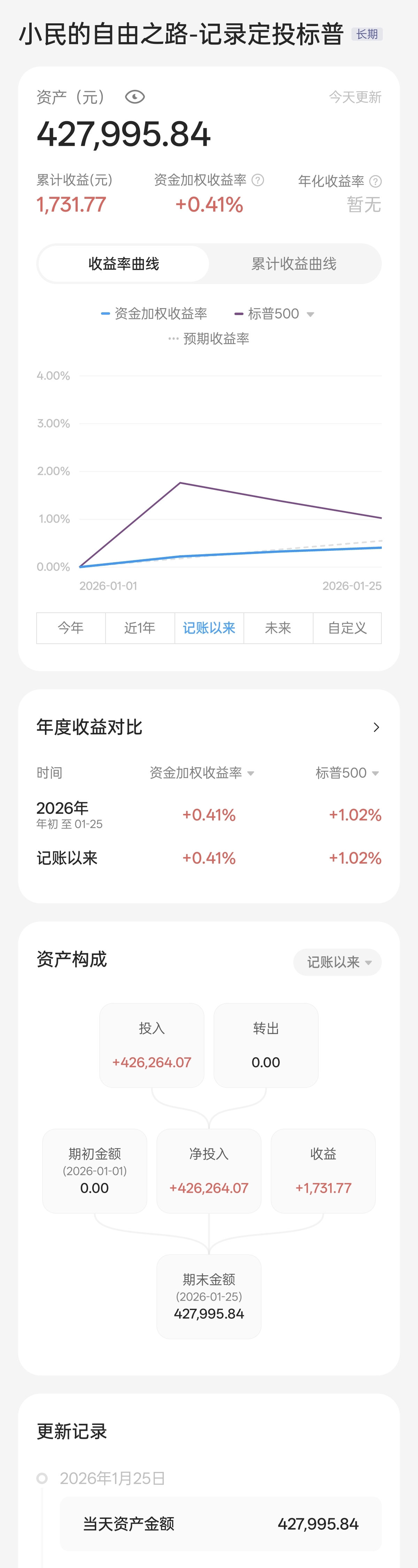Switch to 累计收益曲线 tab
Screen dimensions: 418x1568
pyautogui.click(x=294, y=264)
